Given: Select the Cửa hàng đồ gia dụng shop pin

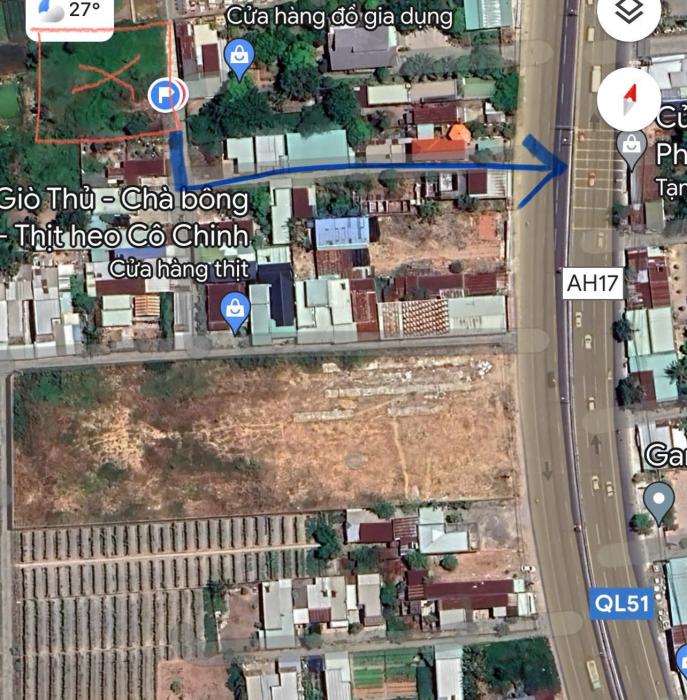Looking at the screenshot, I should point(239,58).
